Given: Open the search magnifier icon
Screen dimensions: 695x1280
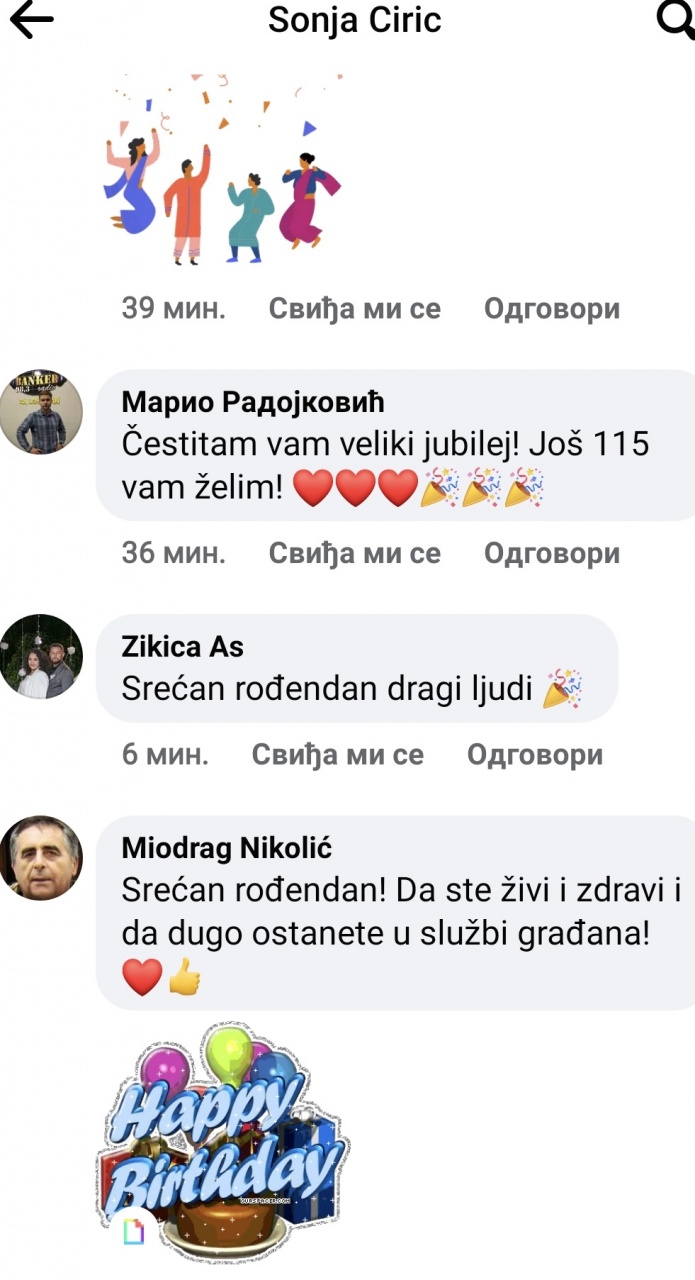Looking at the screenshot, I should 675,19.
